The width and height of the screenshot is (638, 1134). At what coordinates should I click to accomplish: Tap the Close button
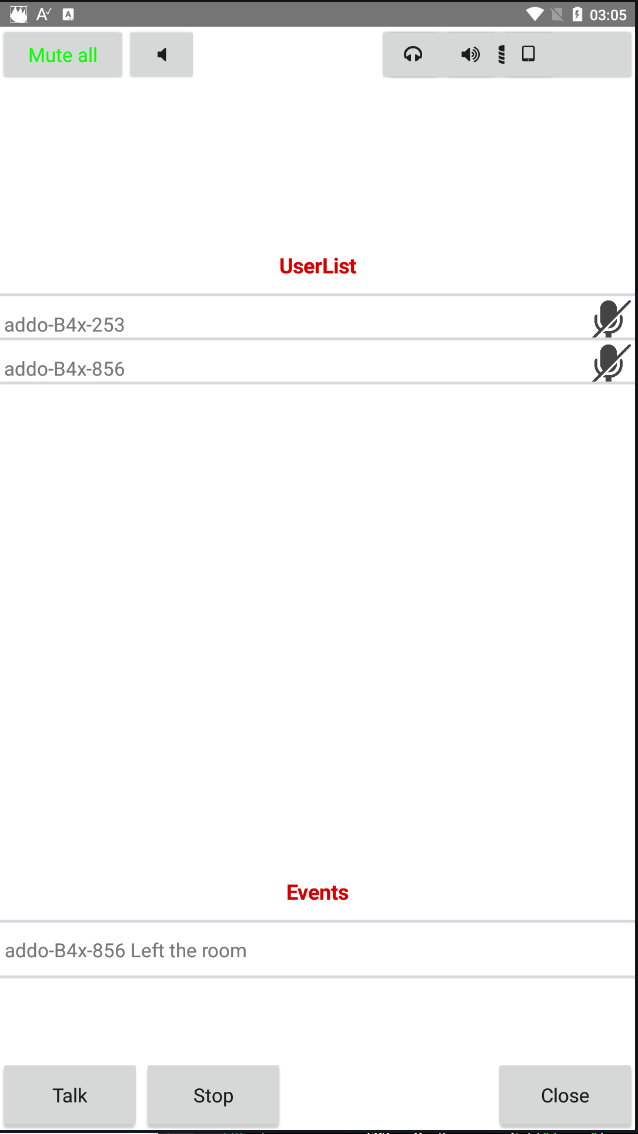click(x=565, y=1096)
